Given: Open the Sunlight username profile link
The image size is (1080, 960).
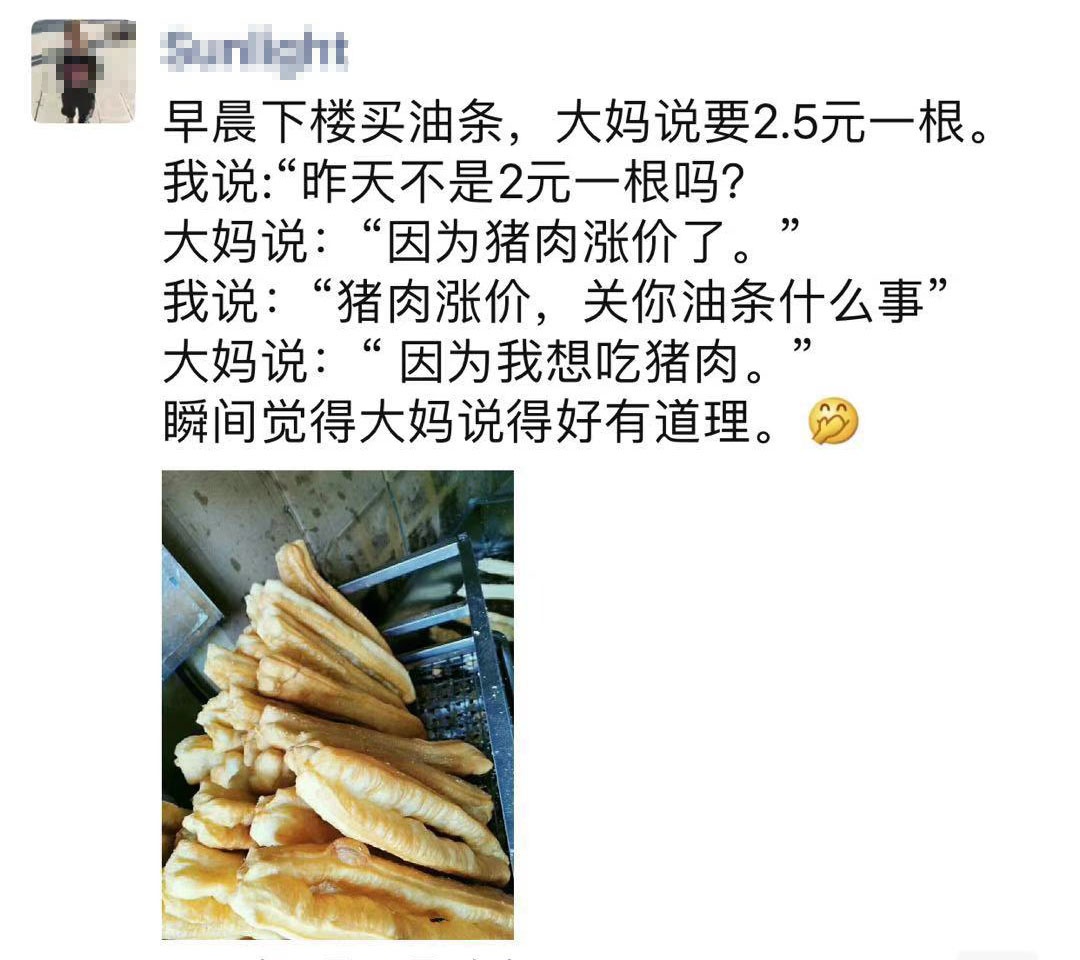Looking at the screenshot, I should pos(254,50).
